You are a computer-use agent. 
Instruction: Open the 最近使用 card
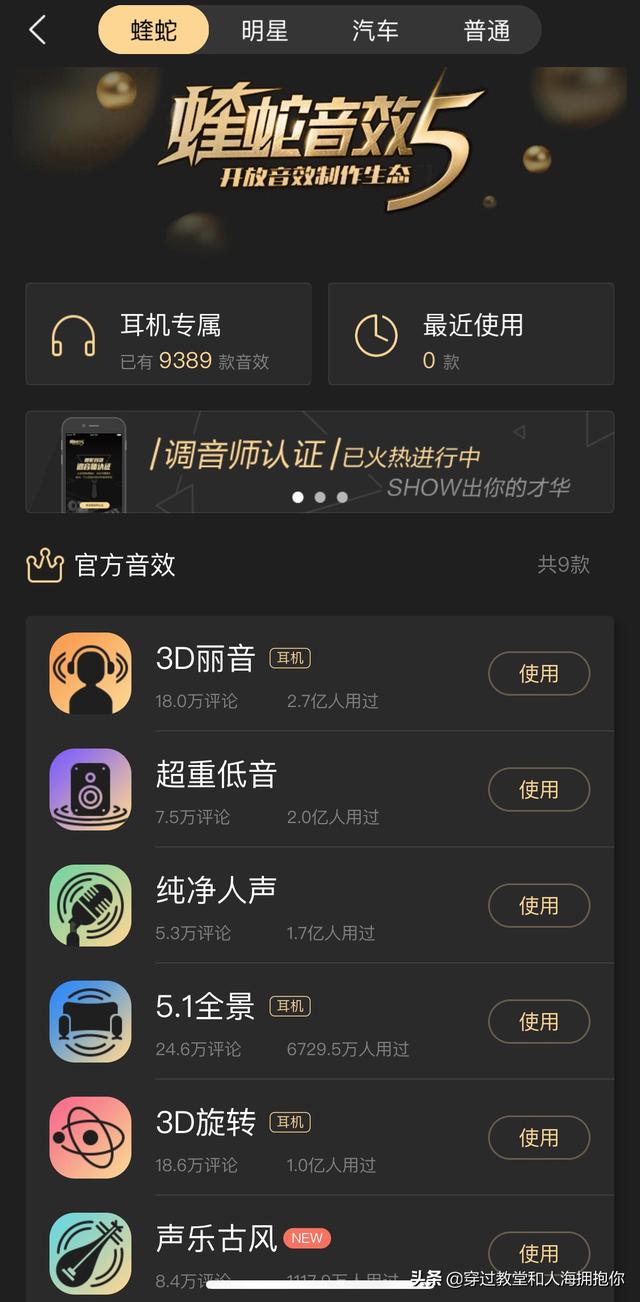click(x=471, y=334)
